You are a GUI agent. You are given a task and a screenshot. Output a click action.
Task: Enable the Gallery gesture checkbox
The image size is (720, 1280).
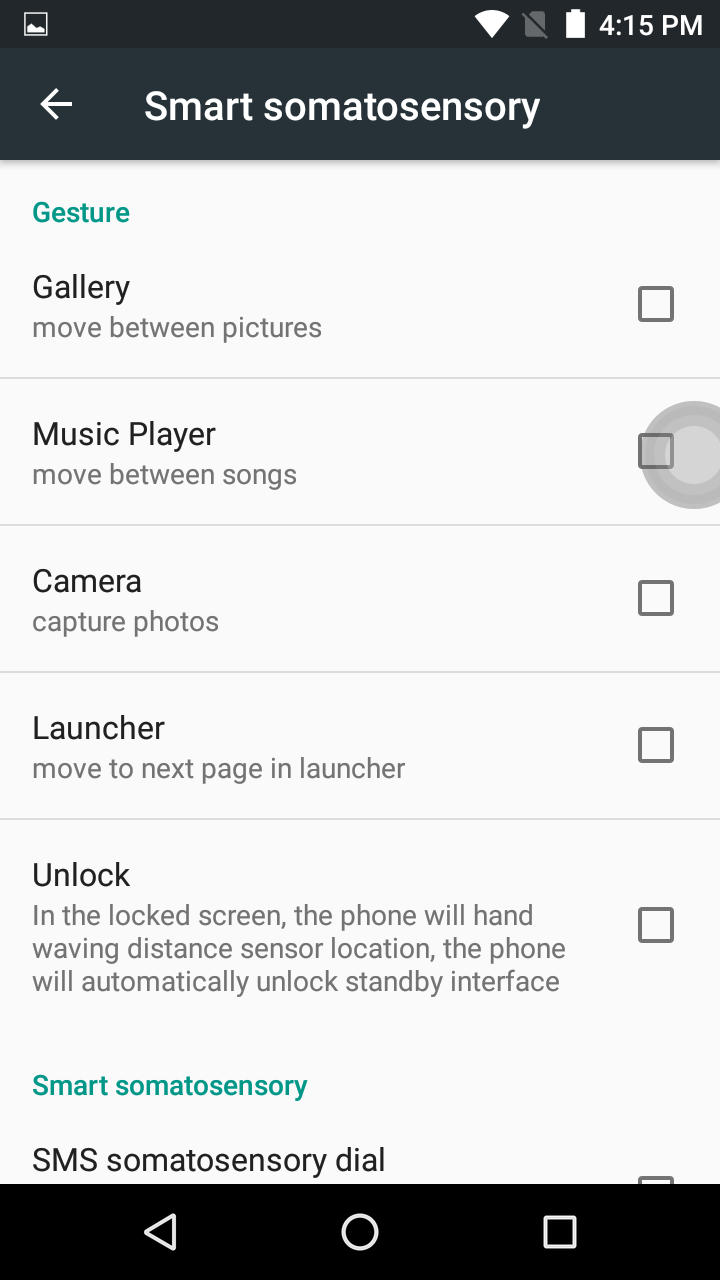tap(655, 304)
